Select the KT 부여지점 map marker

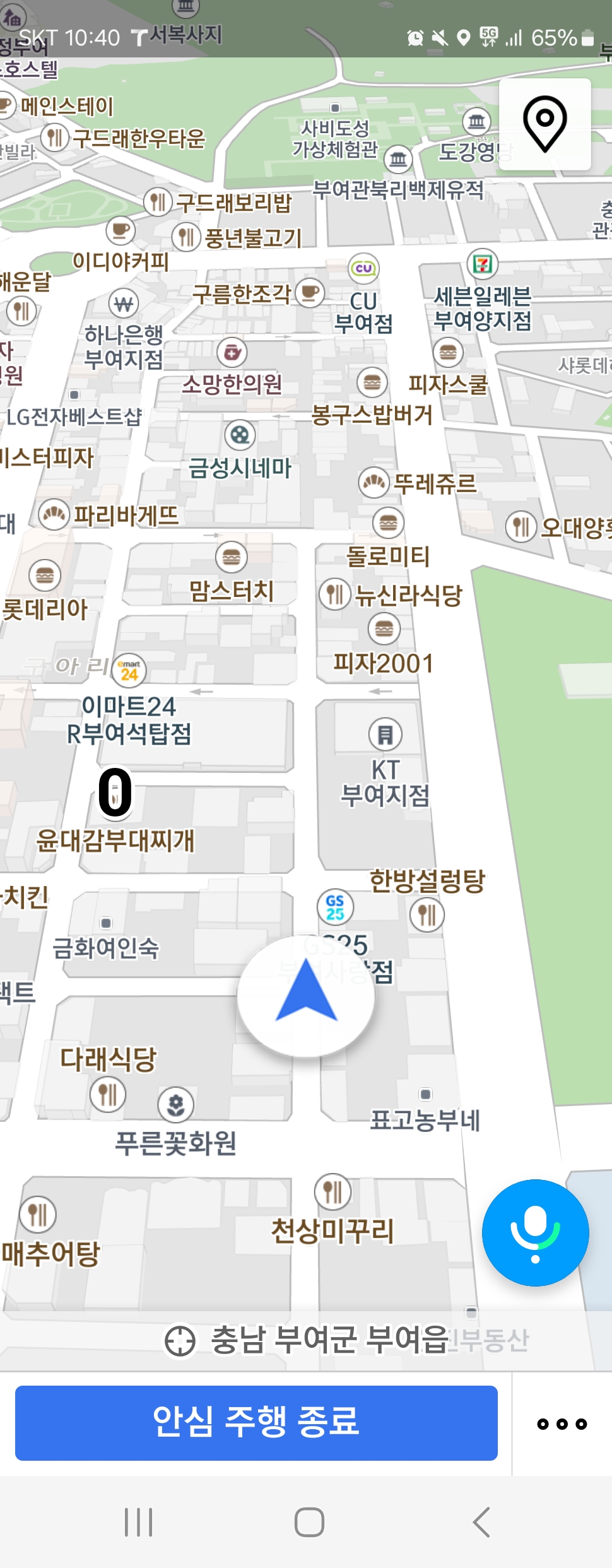tap(385, 734)
